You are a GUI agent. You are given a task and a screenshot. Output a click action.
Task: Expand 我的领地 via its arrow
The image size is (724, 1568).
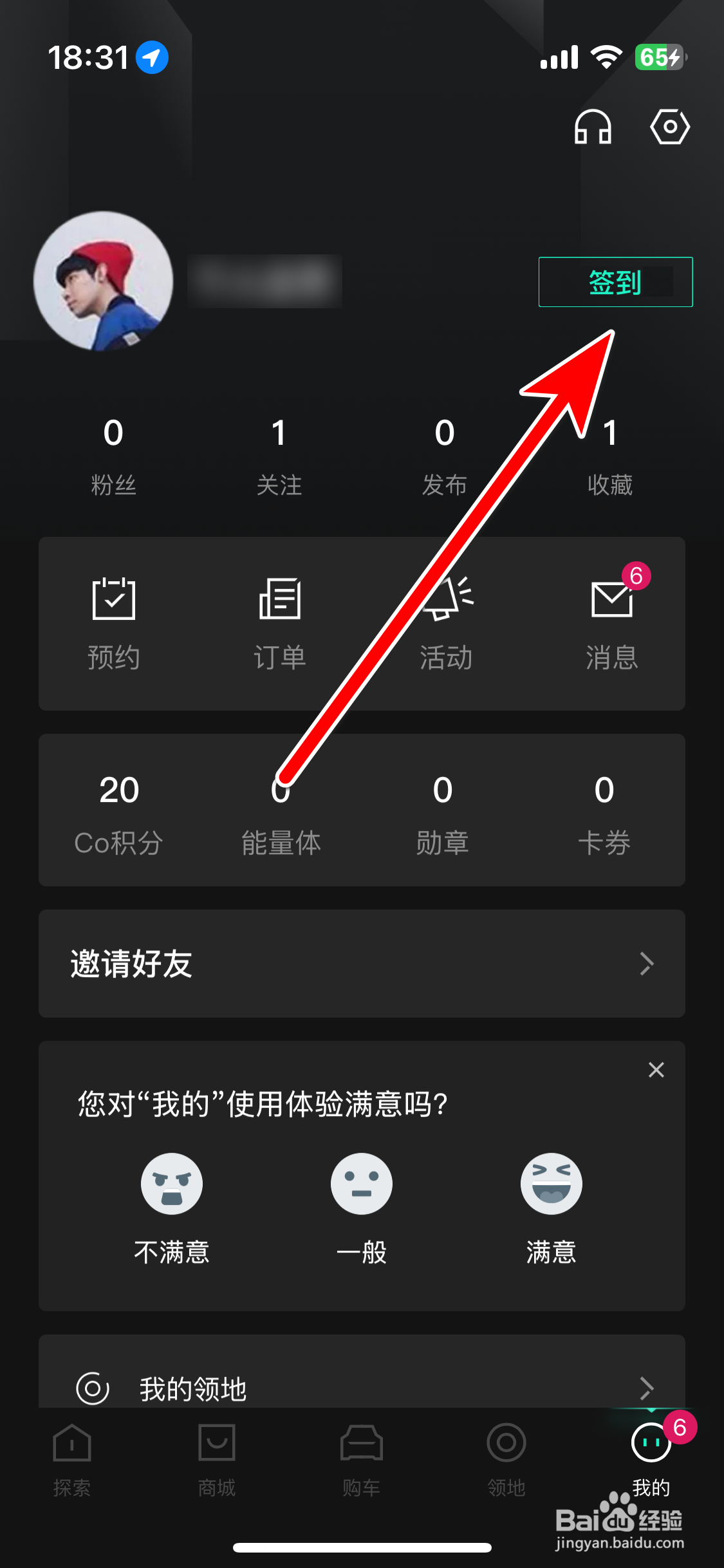[647, 1388]
